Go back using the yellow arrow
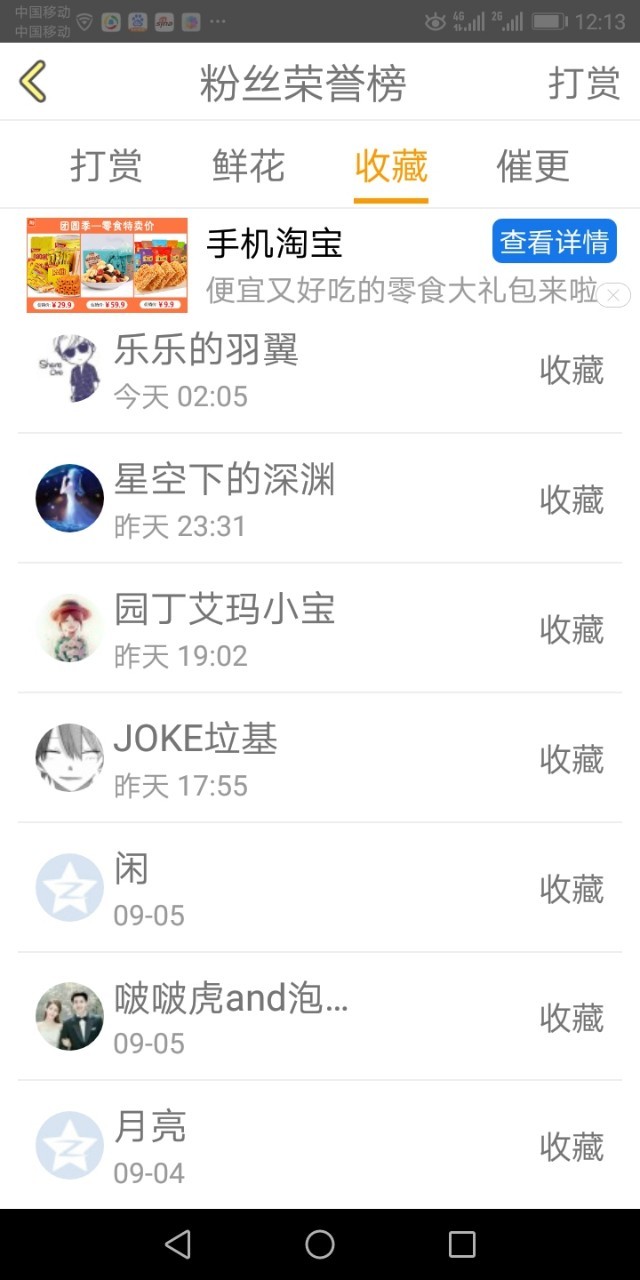640x1280 pixels. (33, 82)
